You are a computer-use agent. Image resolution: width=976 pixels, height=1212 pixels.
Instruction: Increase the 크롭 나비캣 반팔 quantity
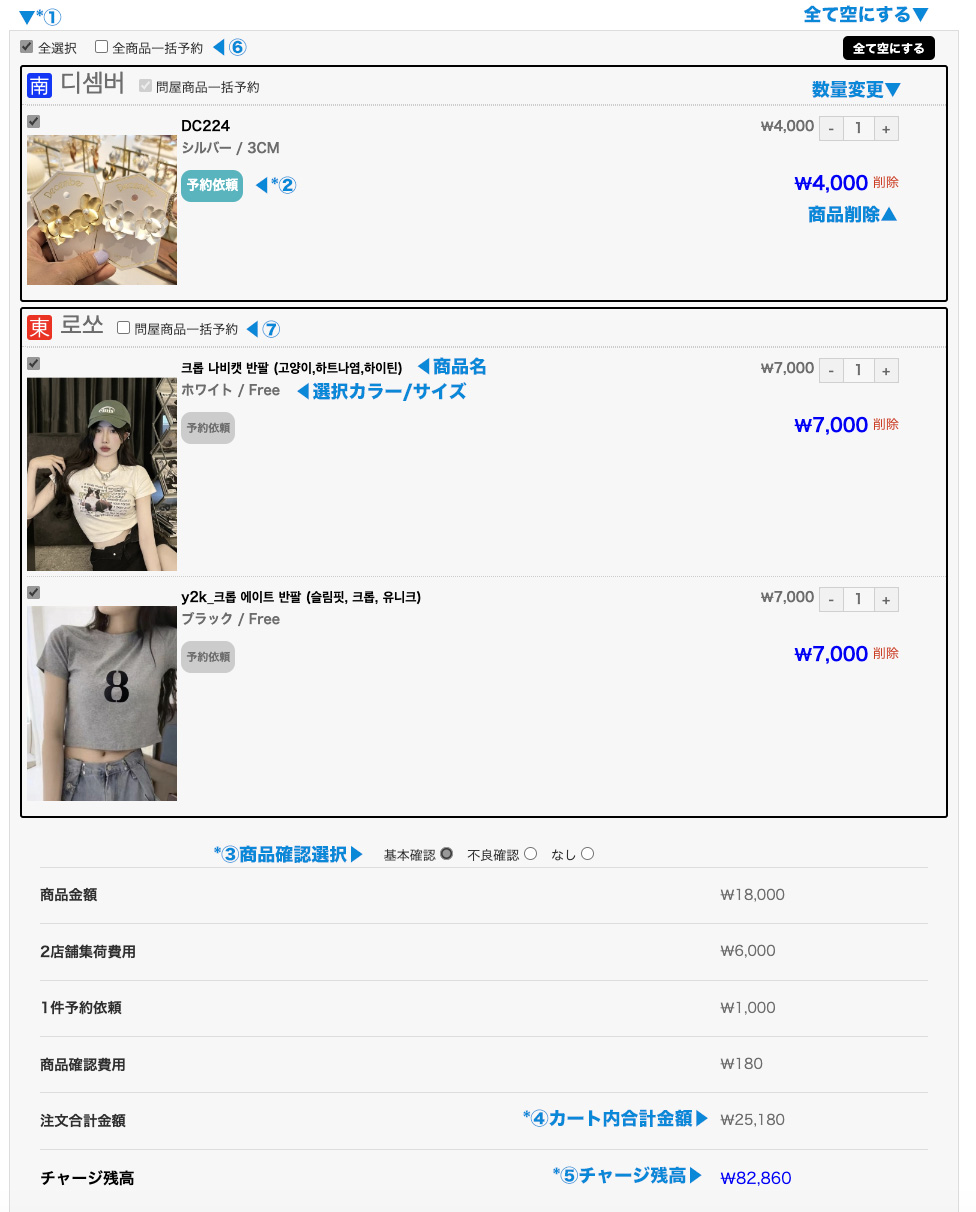coord(886,371)
